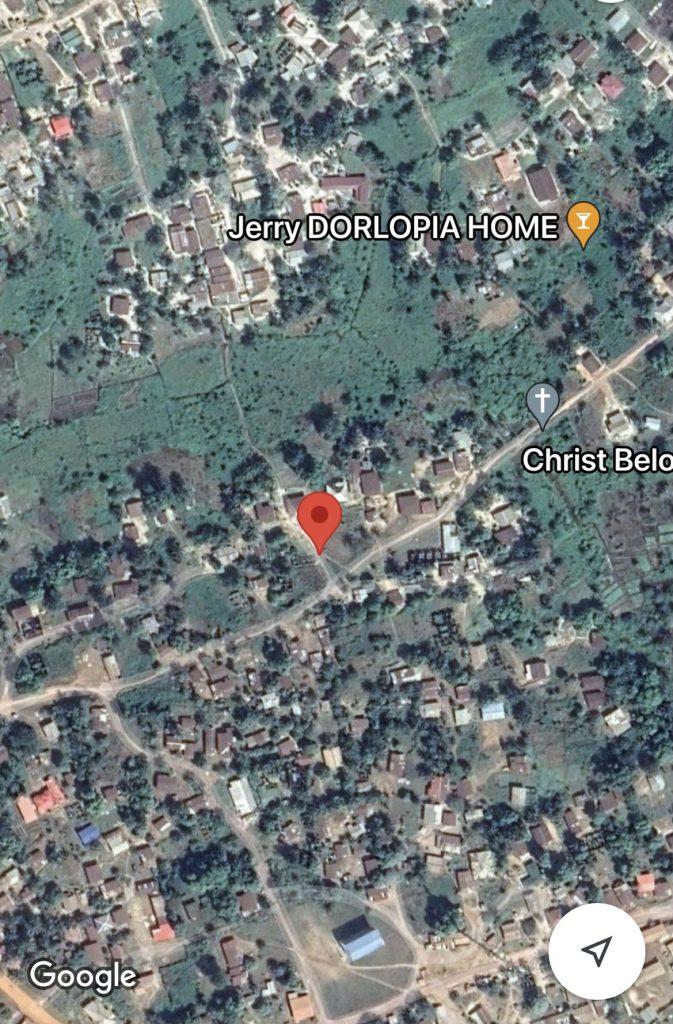673x1024 pixels.
Task: Tap the my-location navigation arrow button
Action: coord(597,951)
